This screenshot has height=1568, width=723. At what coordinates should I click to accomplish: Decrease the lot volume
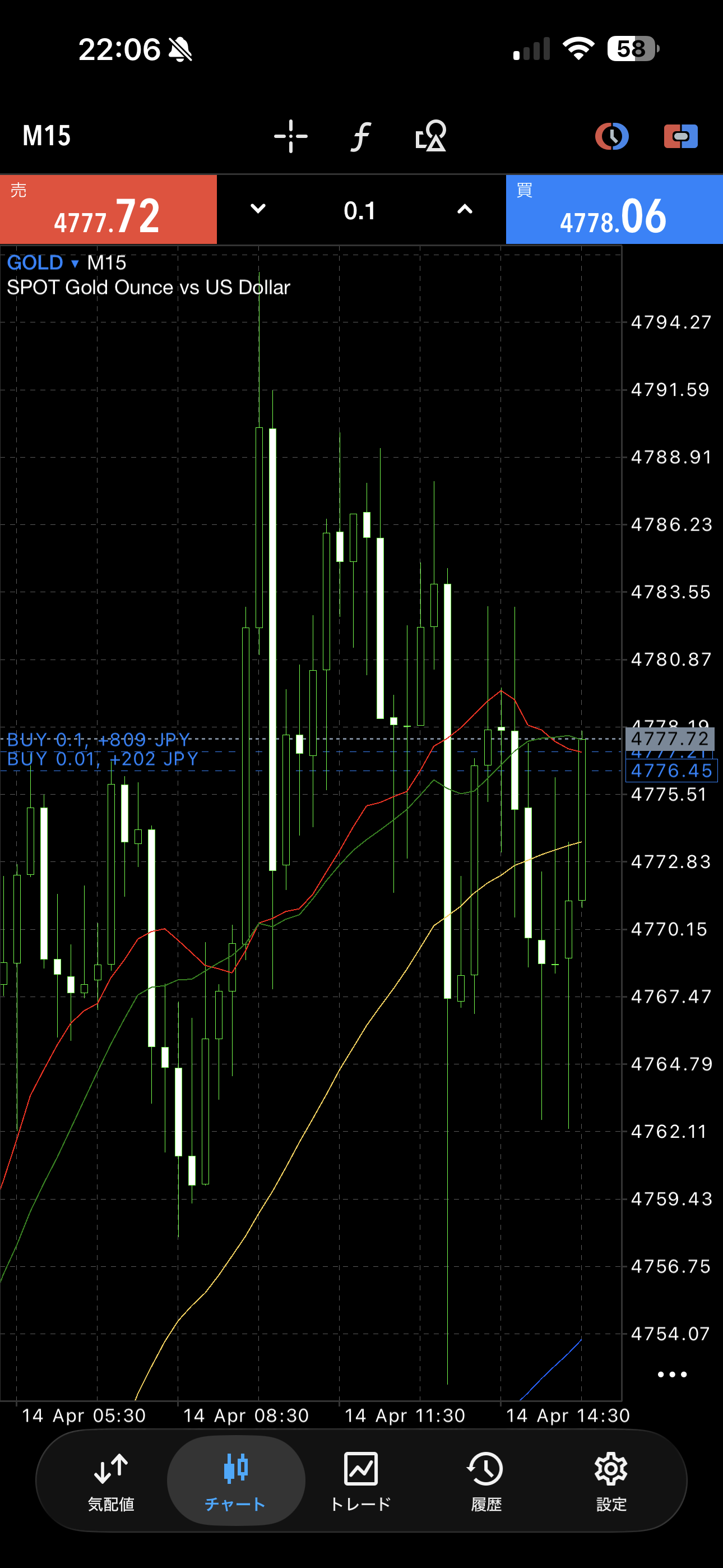click(258, 209)
